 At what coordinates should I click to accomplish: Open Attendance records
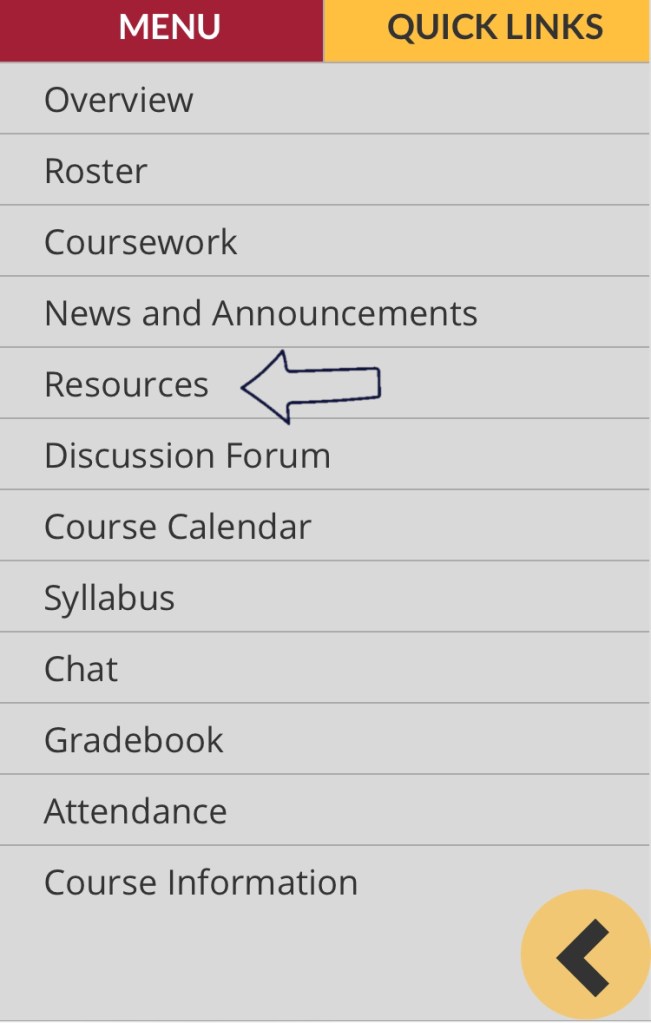pyautogui.click(x=136, y=811)
